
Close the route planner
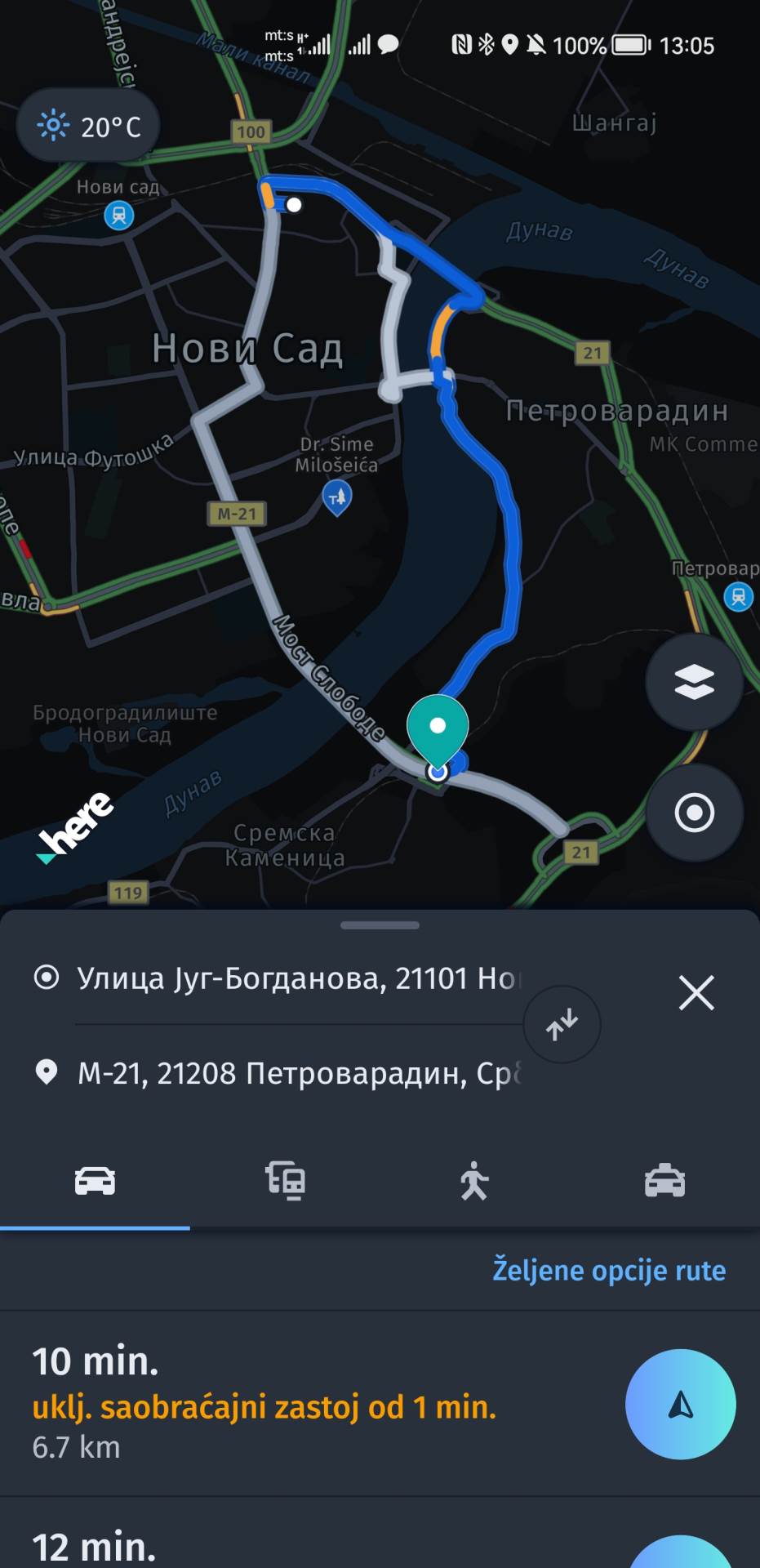(696, 993)
